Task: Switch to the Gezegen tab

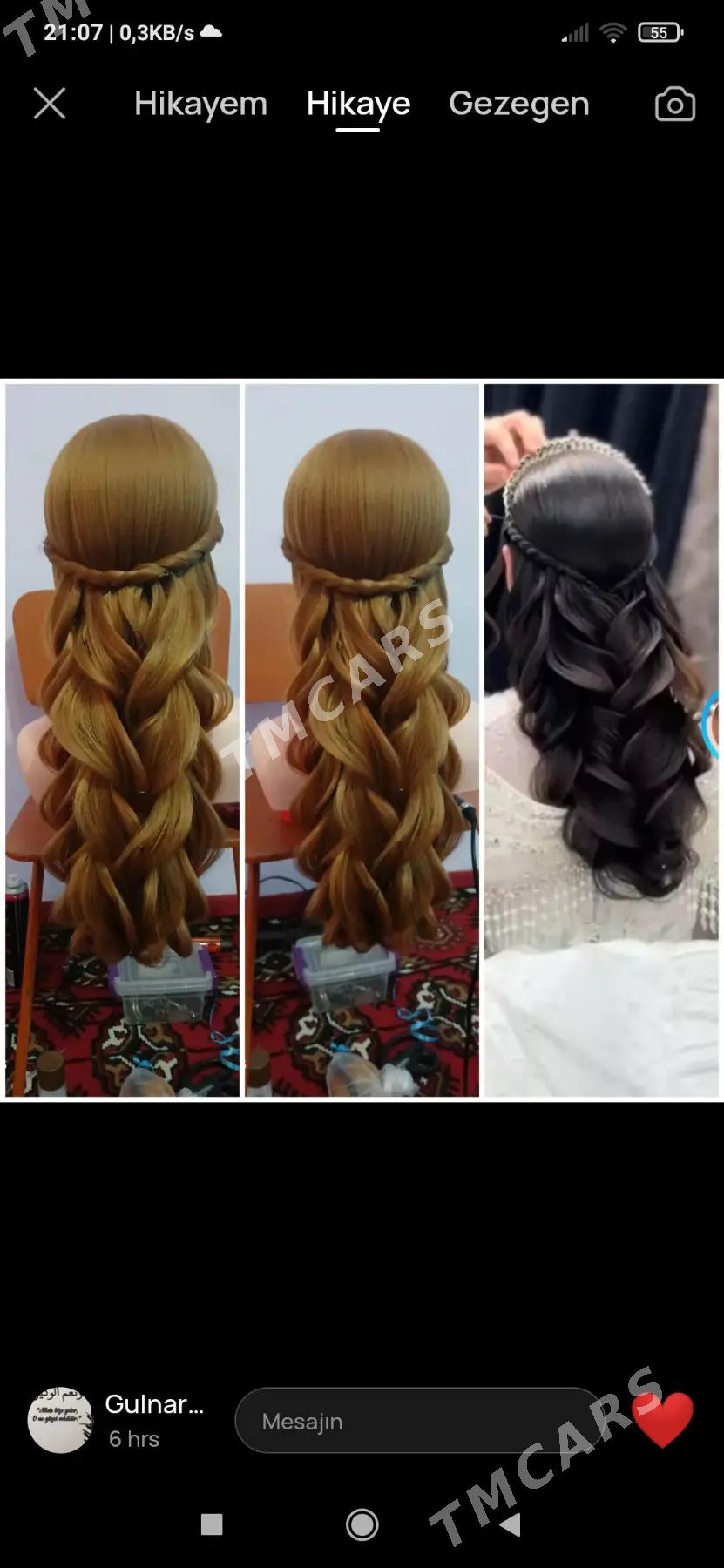Action: point(518,104)
